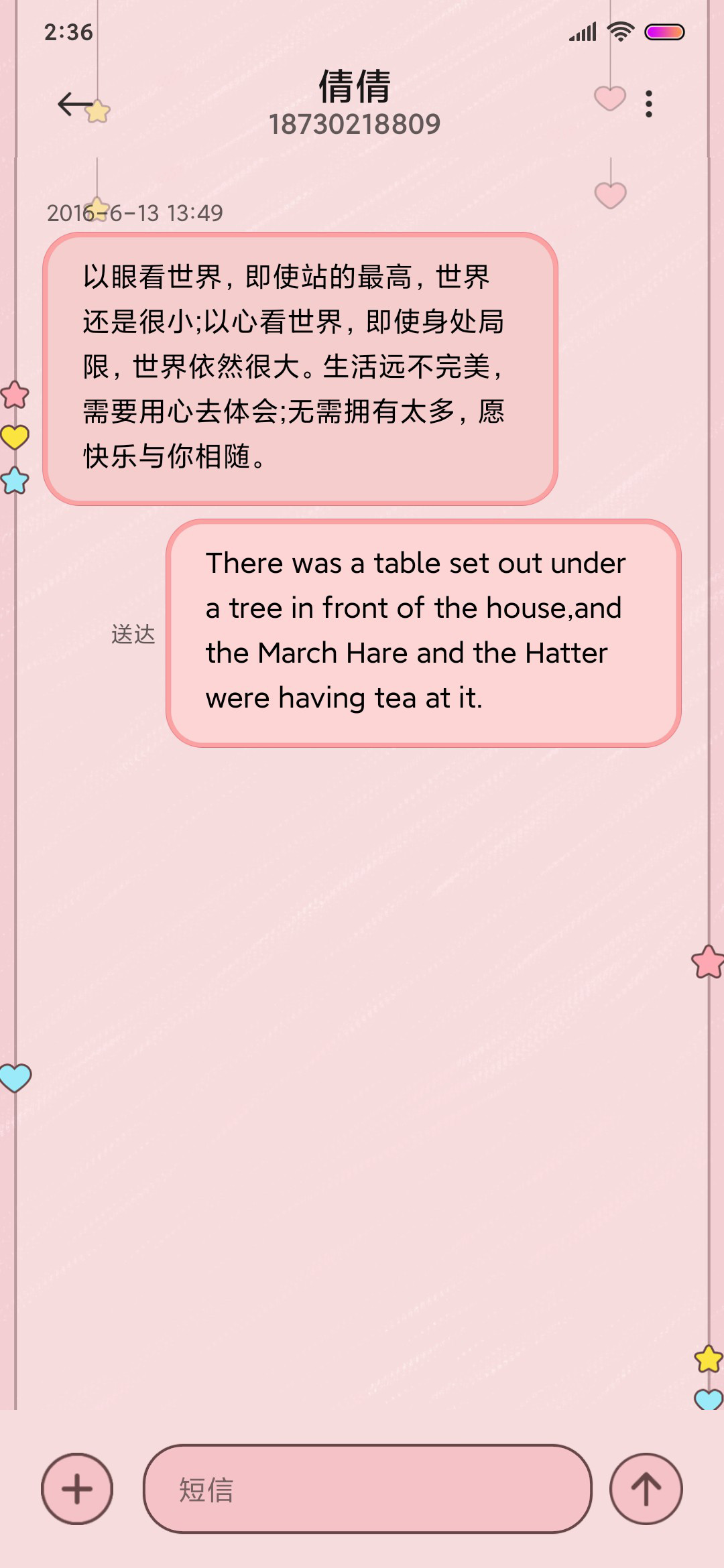Tap the plus attachment button
The width and height of the screenshot is (724, 1568).
pyautogui.click(x=77, y=1489)
